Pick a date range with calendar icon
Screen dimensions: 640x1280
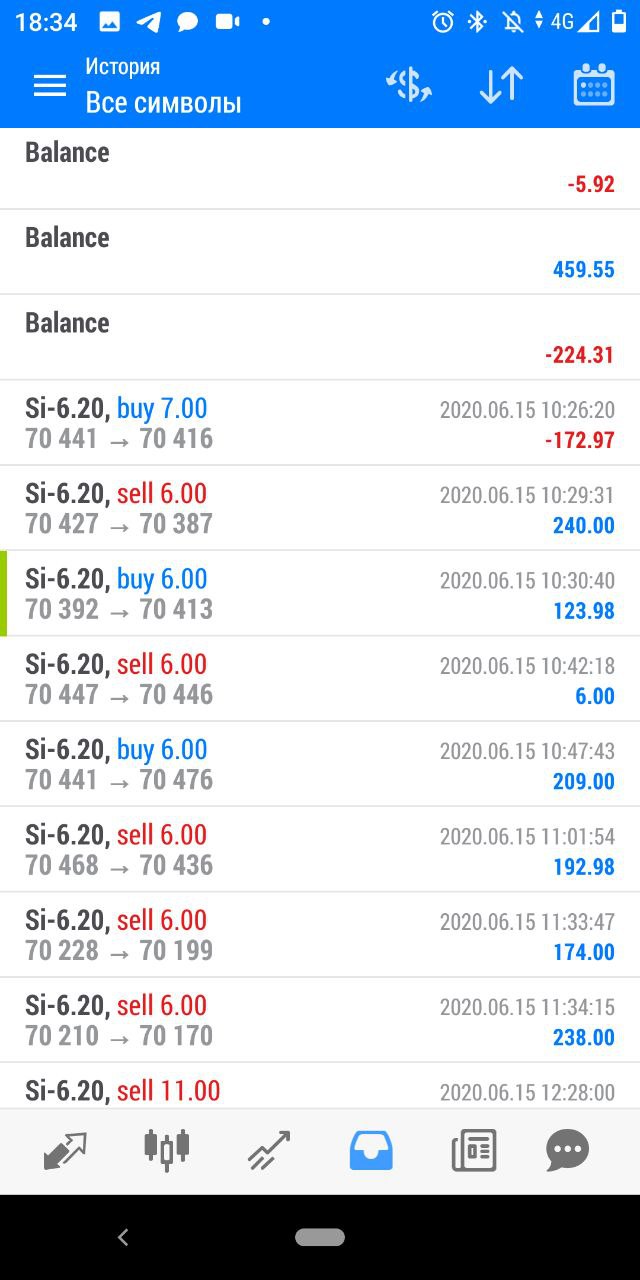pos(593,86)
